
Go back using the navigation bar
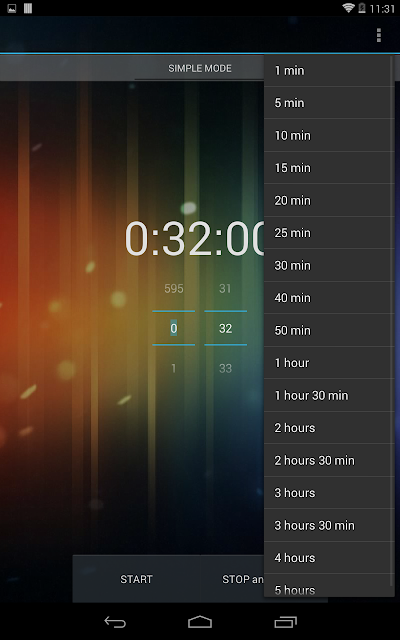(115, 622)
